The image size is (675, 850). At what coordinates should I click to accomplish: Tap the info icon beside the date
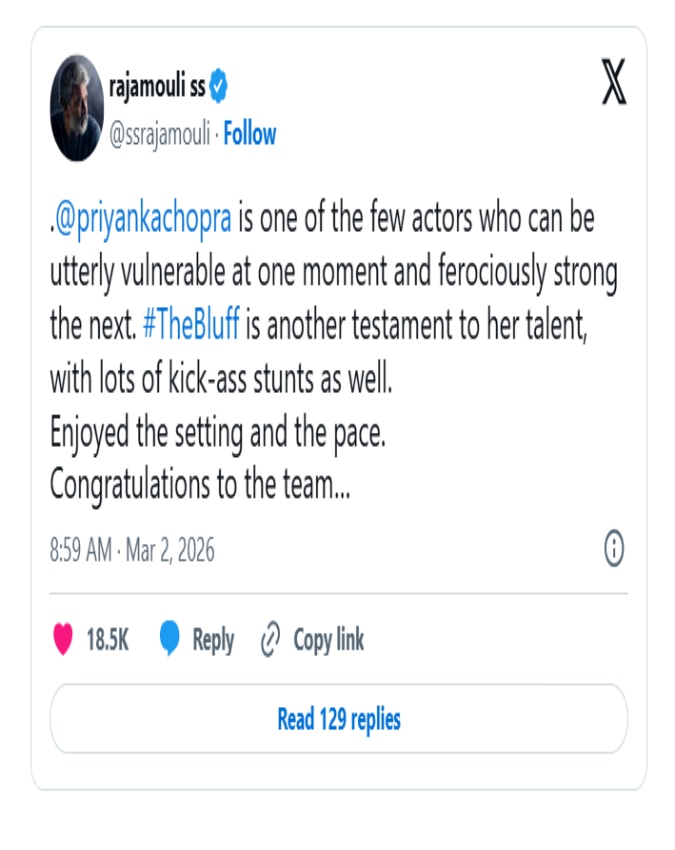614,548
